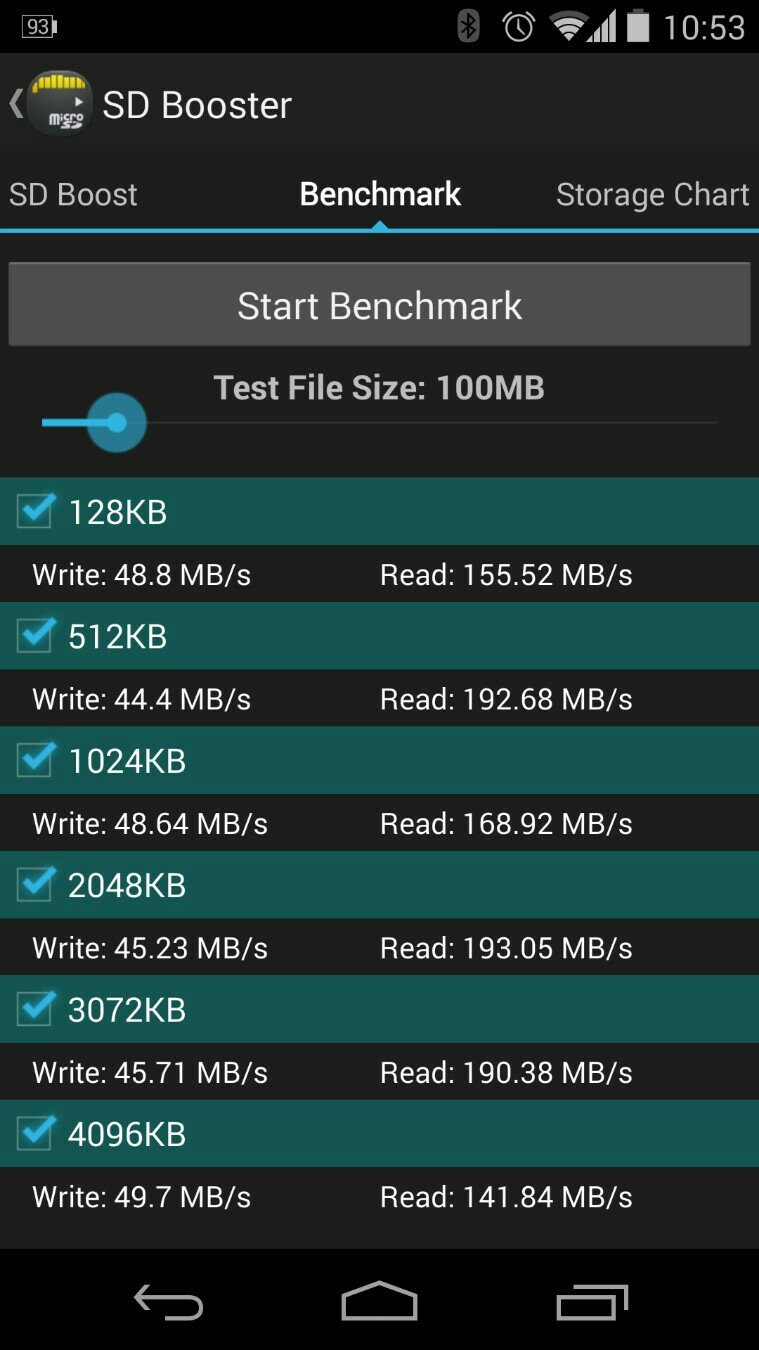Open the recent apps view

pyautogui.click(x=591, y=1302)
